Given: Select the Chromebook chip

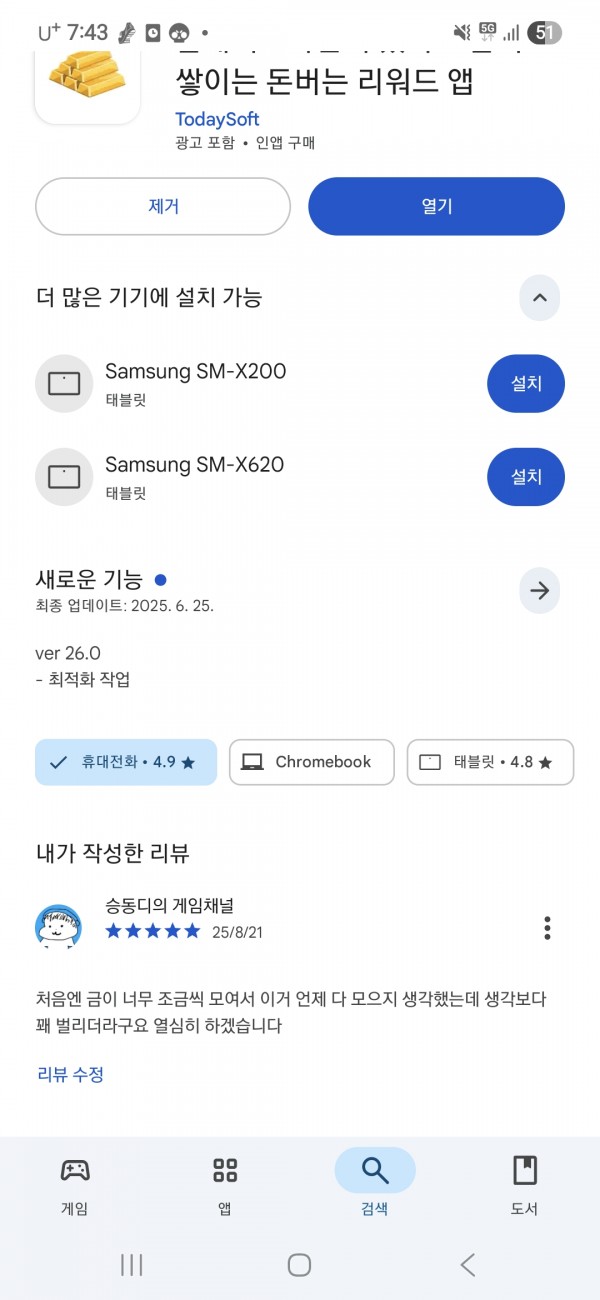Looking at the screenshot, I should (x=312, y=762).
